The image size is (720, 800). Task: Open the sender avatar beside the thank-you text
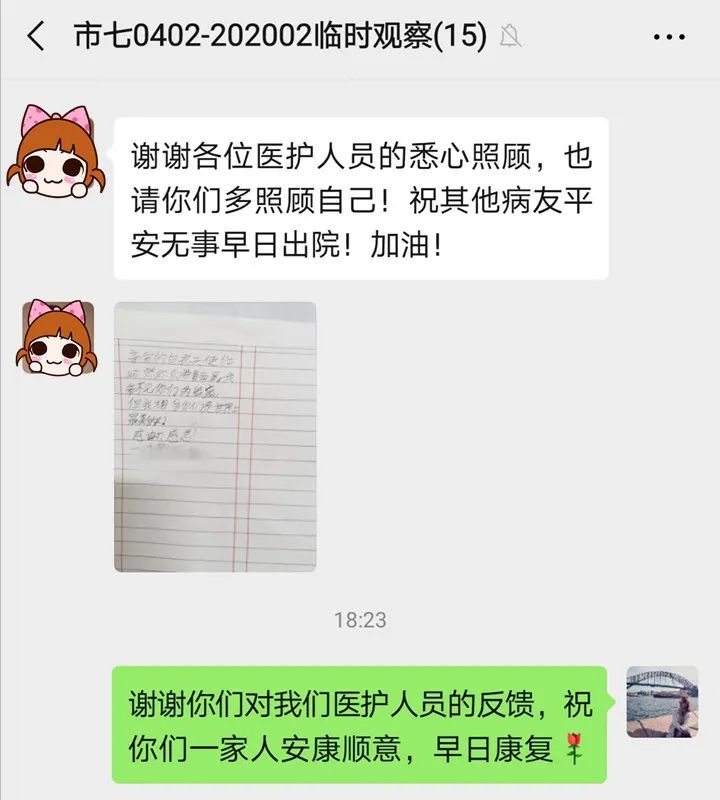pyautogui.click(x=57, y=152)
